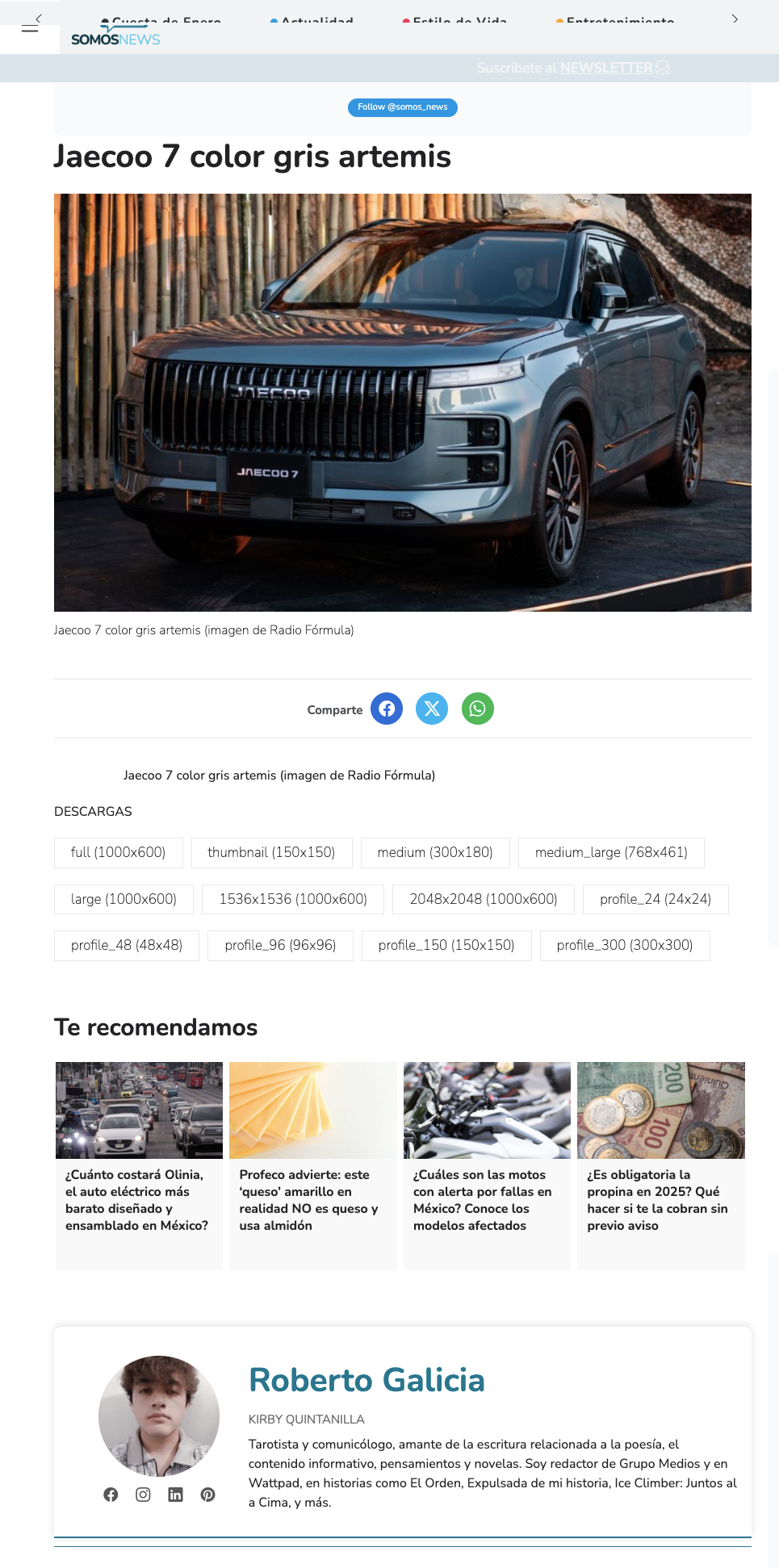Download the thumbnail (150x150) image

(271, 852)
